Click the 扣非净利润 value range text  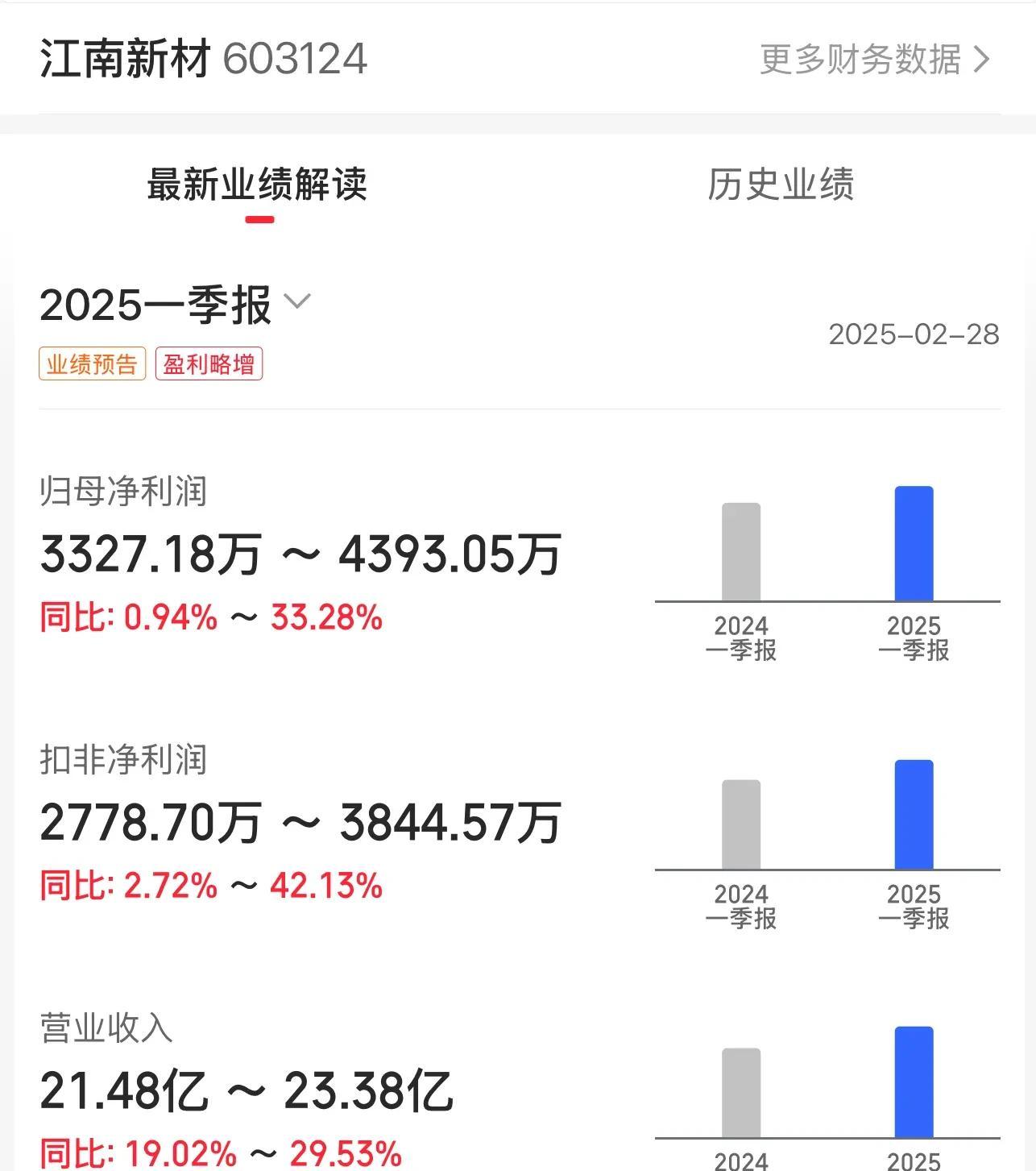click(x=300, y=823)
